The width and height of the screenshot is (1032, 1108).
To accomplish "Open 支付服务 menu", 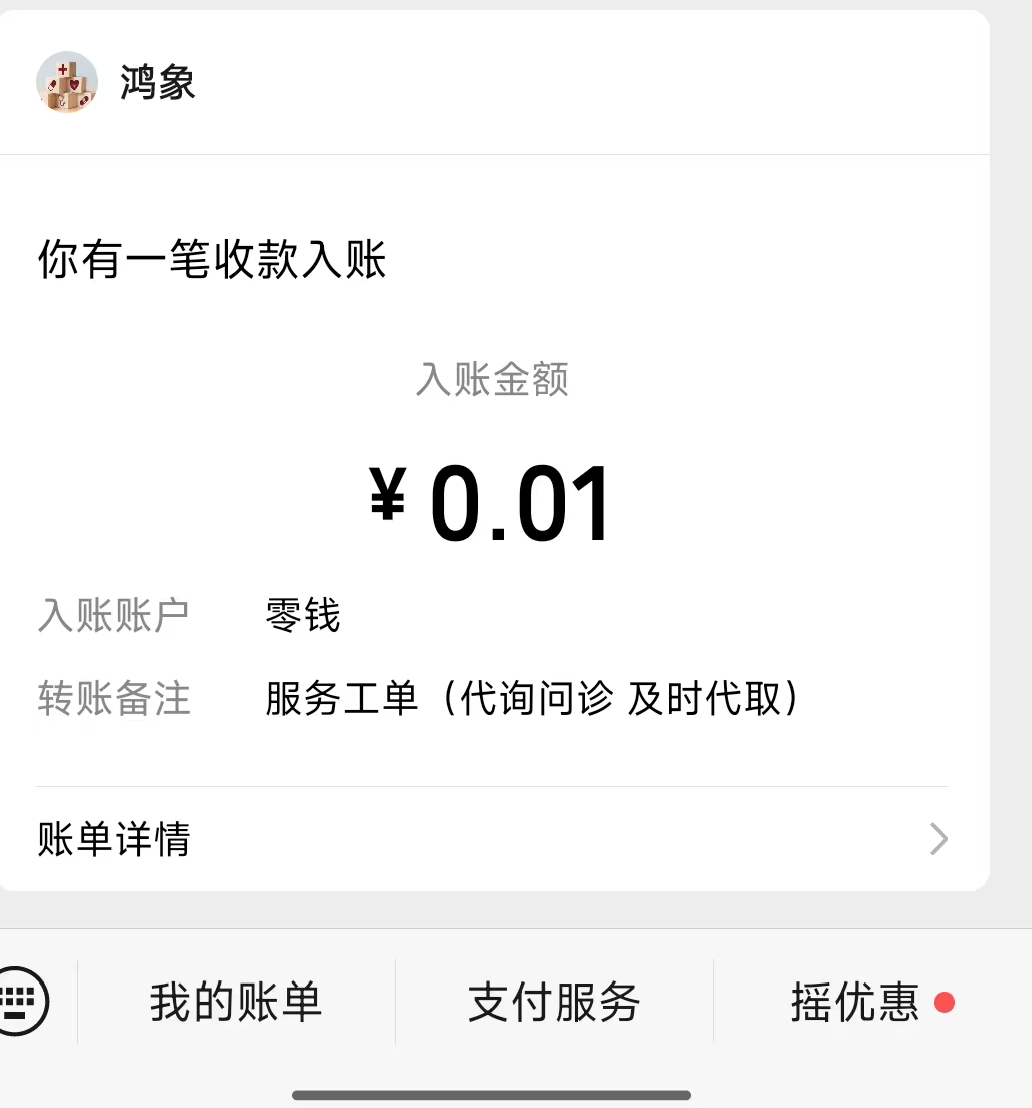I will pos(554,1002).
